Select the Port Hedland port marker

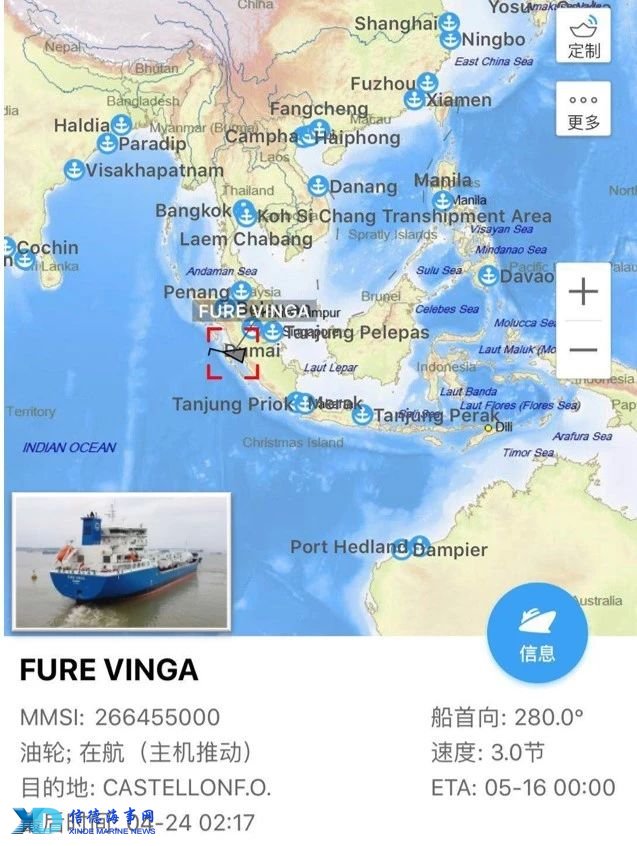pos(401,548)
